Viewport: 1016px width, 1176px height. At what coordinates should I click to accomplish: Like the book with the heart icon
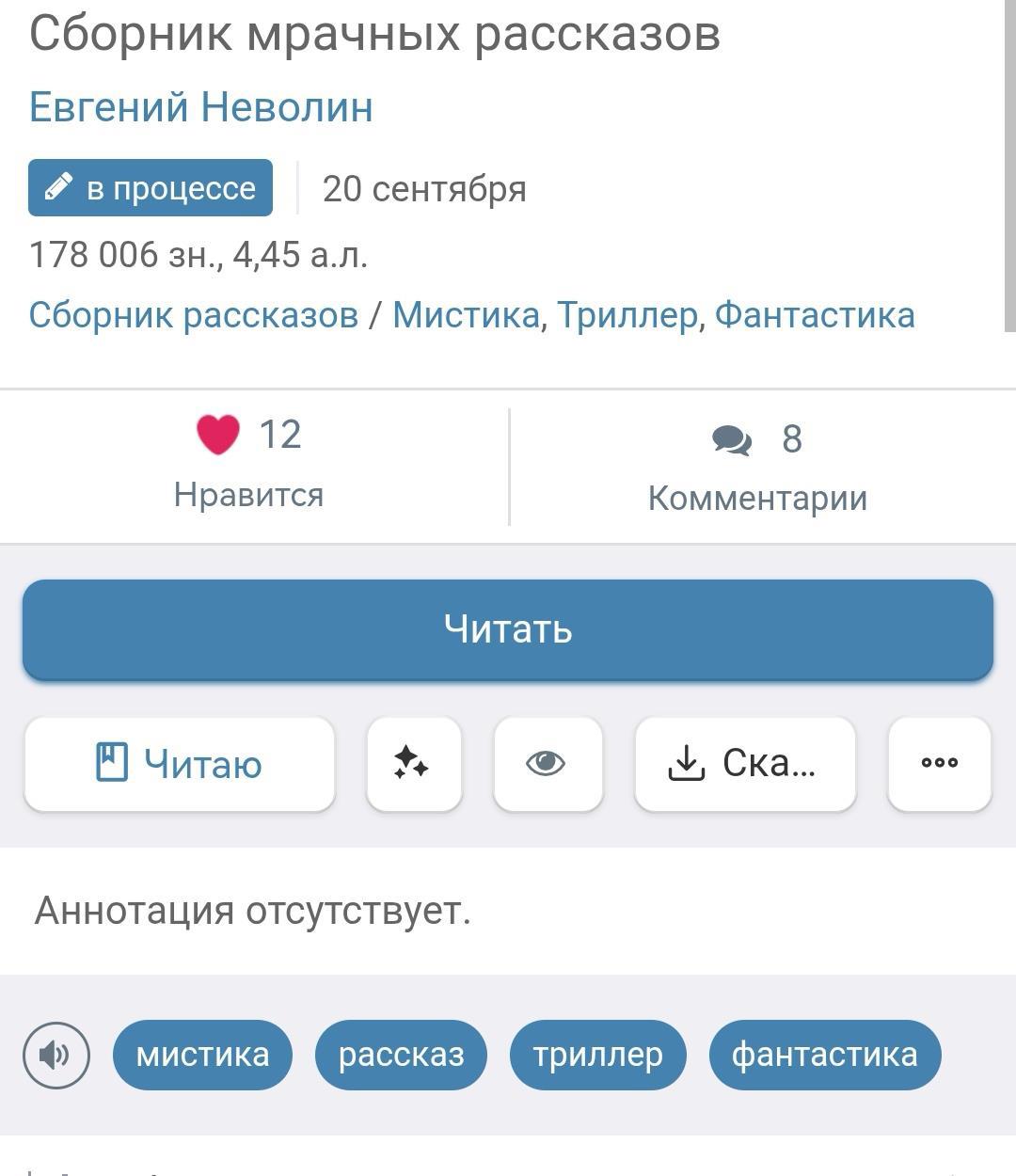218,435
